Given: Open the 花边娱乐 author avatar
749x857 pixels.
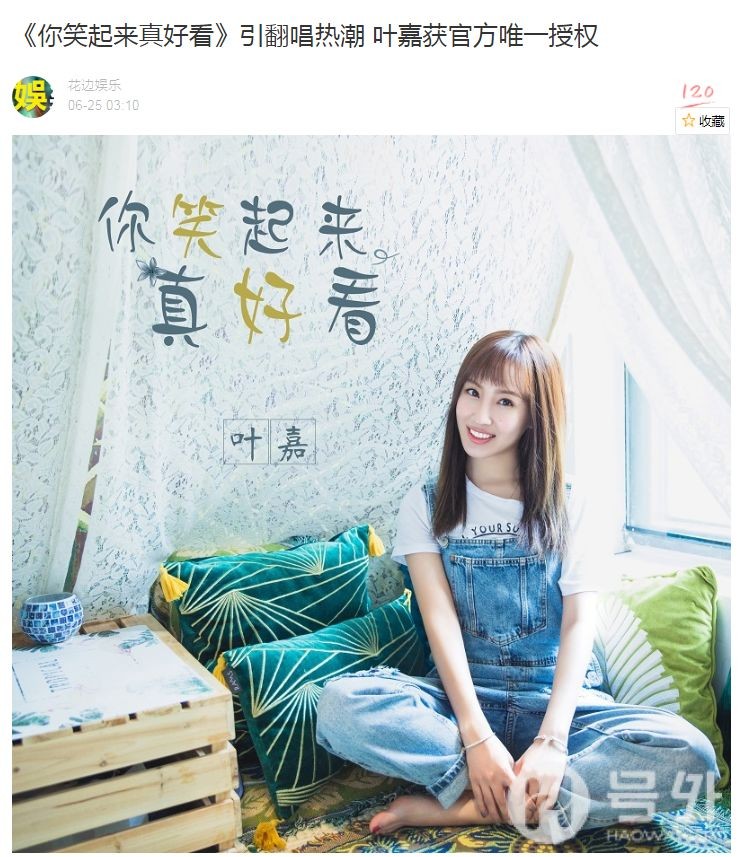Looking at the screenshot, I should point(32,97).
